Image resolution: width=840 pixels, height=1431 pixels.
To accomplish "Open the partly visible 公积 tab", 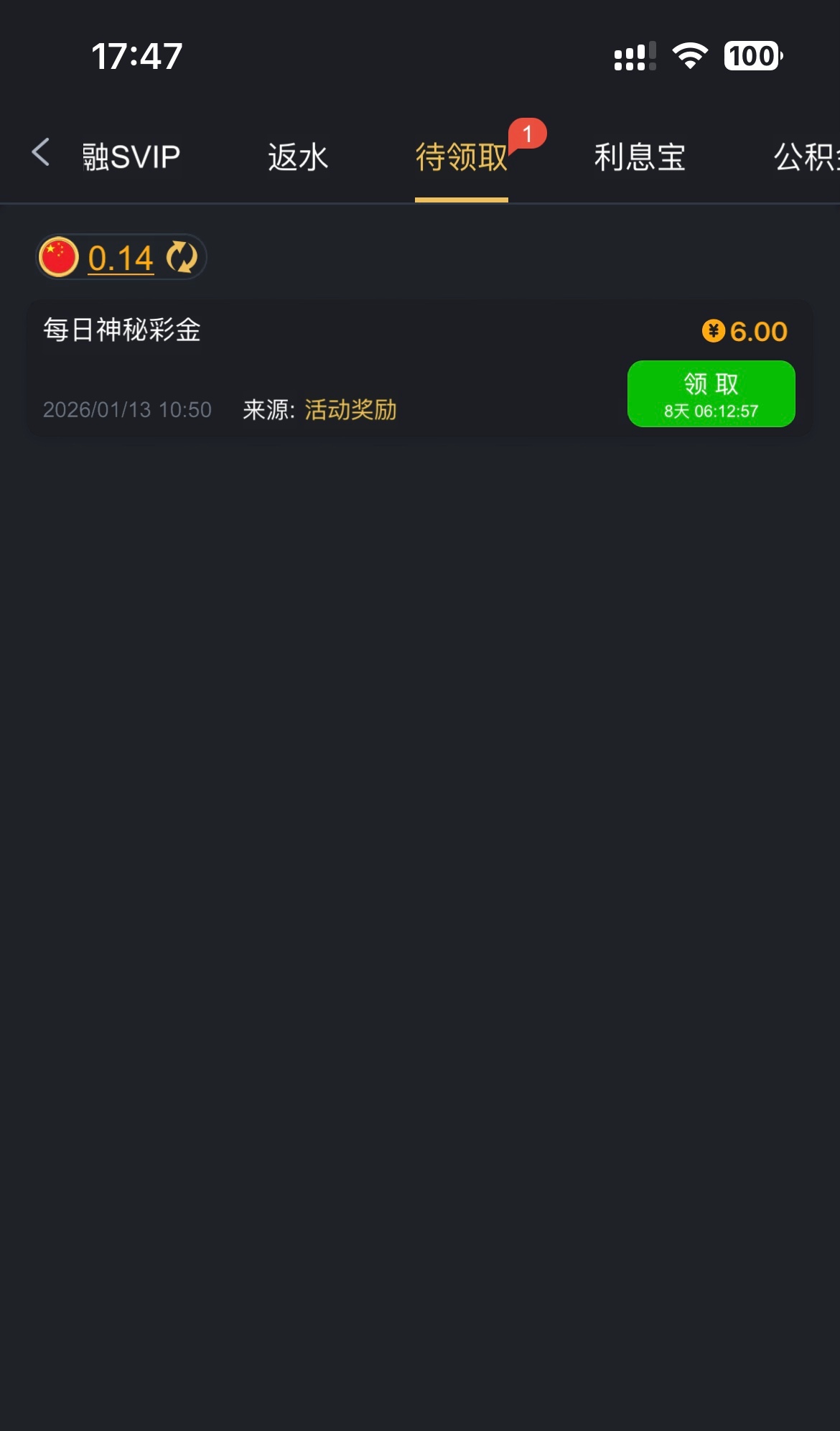I will [806, 157].
